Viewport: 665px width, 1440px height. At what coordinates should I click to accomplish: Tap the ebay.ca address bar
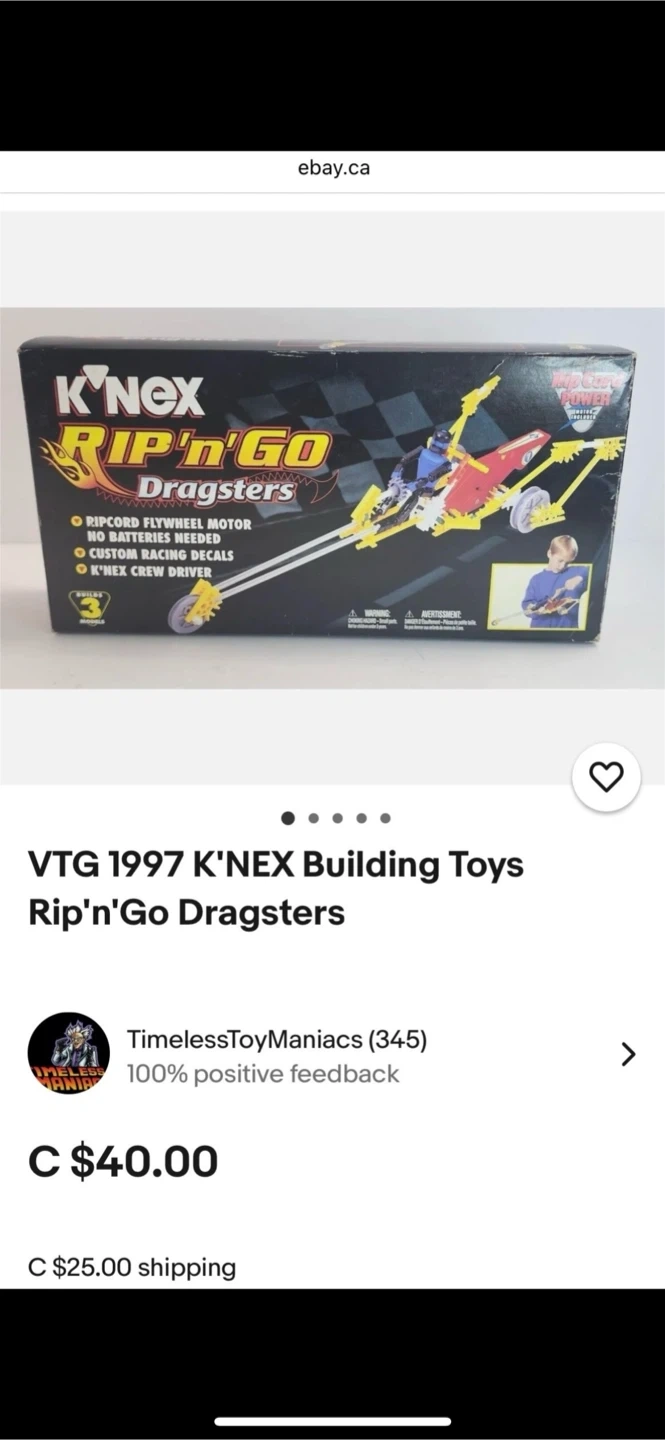[333, 168]
